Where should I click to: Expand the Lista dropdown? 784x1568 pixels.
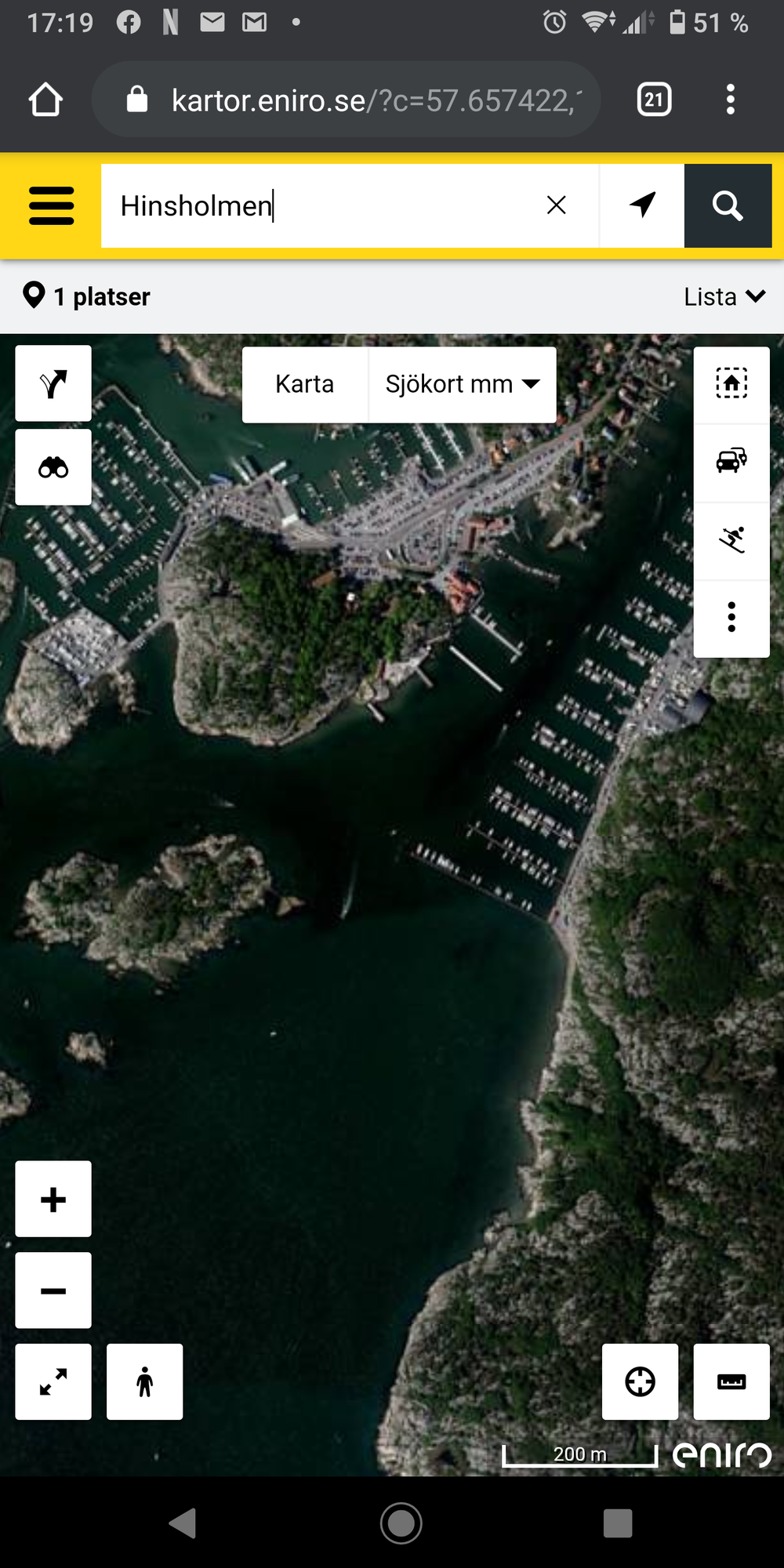point(724,296)
